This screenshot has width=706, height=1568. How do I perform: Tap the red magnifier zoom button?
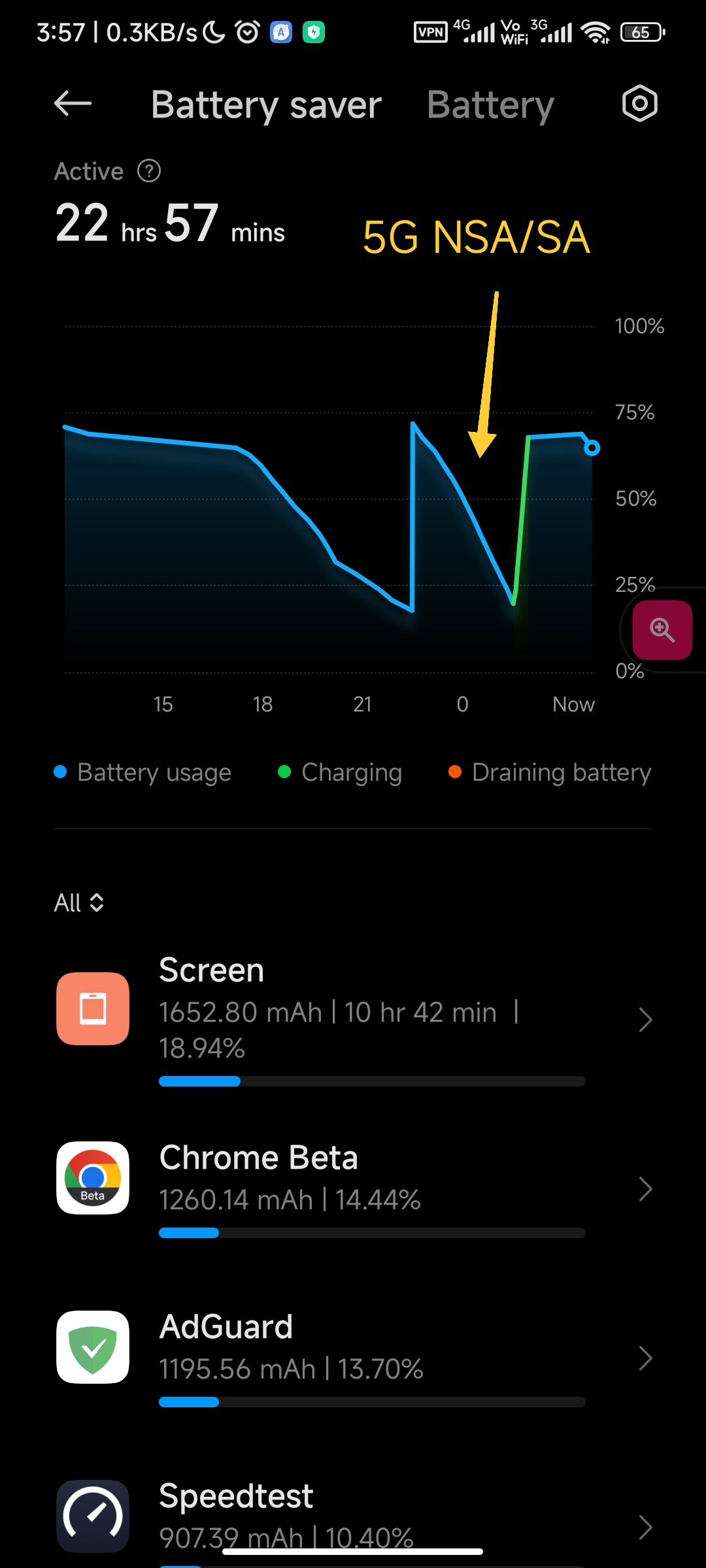point(662,630)
